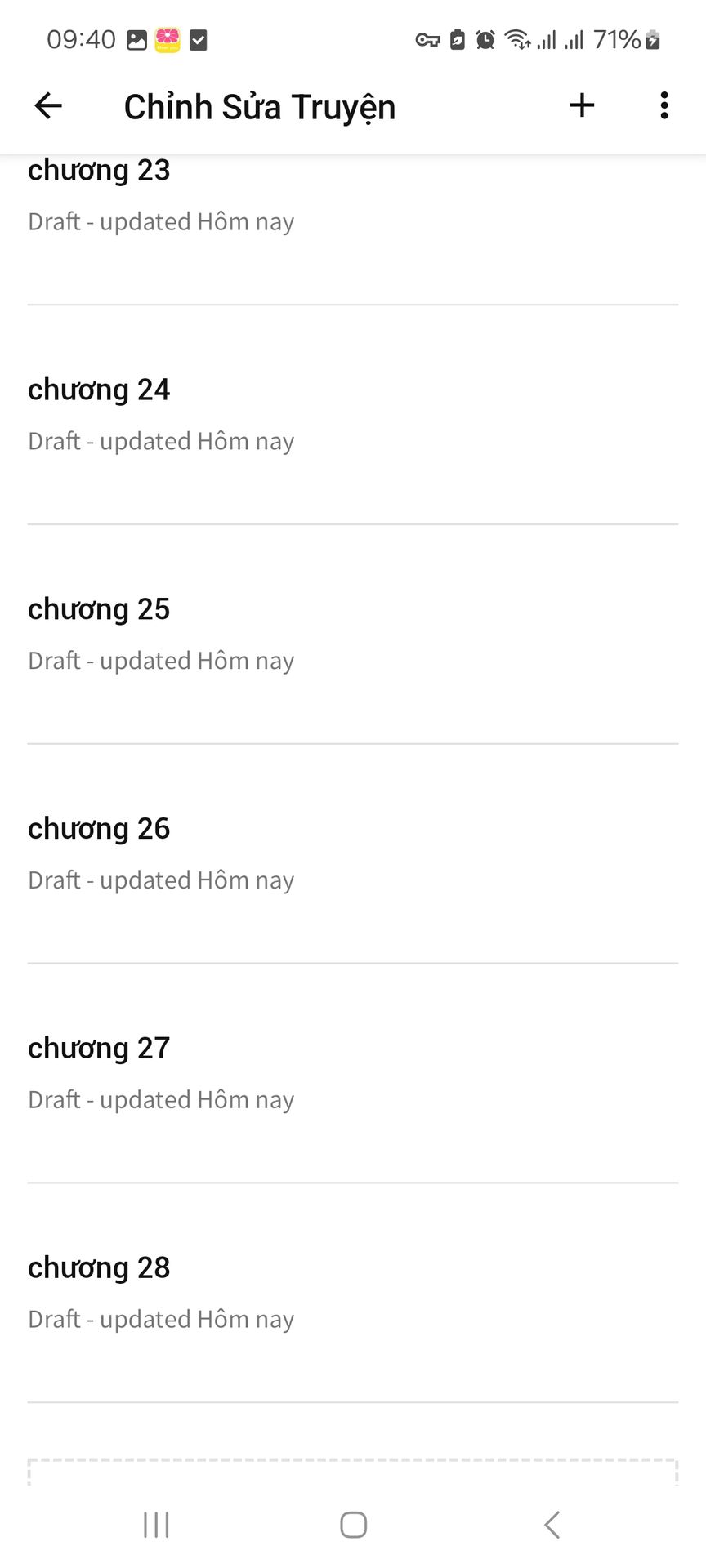Go to the system home screen
Image resolution: width=706 pixels, height=1568 pixels.
click(x=353, y=1525)
